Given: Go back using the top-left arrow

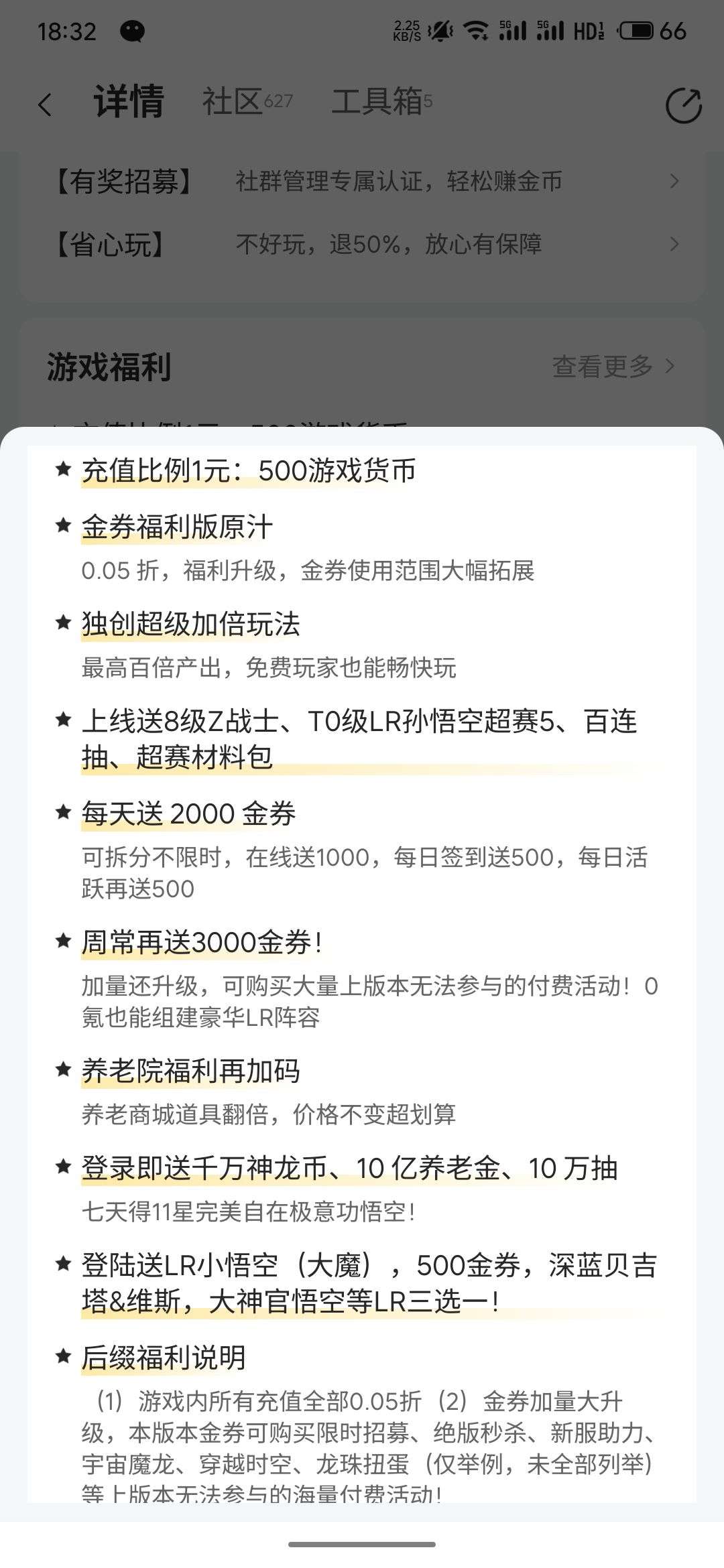Looking at the screenshot, I should pyautogui.click(x=45, y=105).
